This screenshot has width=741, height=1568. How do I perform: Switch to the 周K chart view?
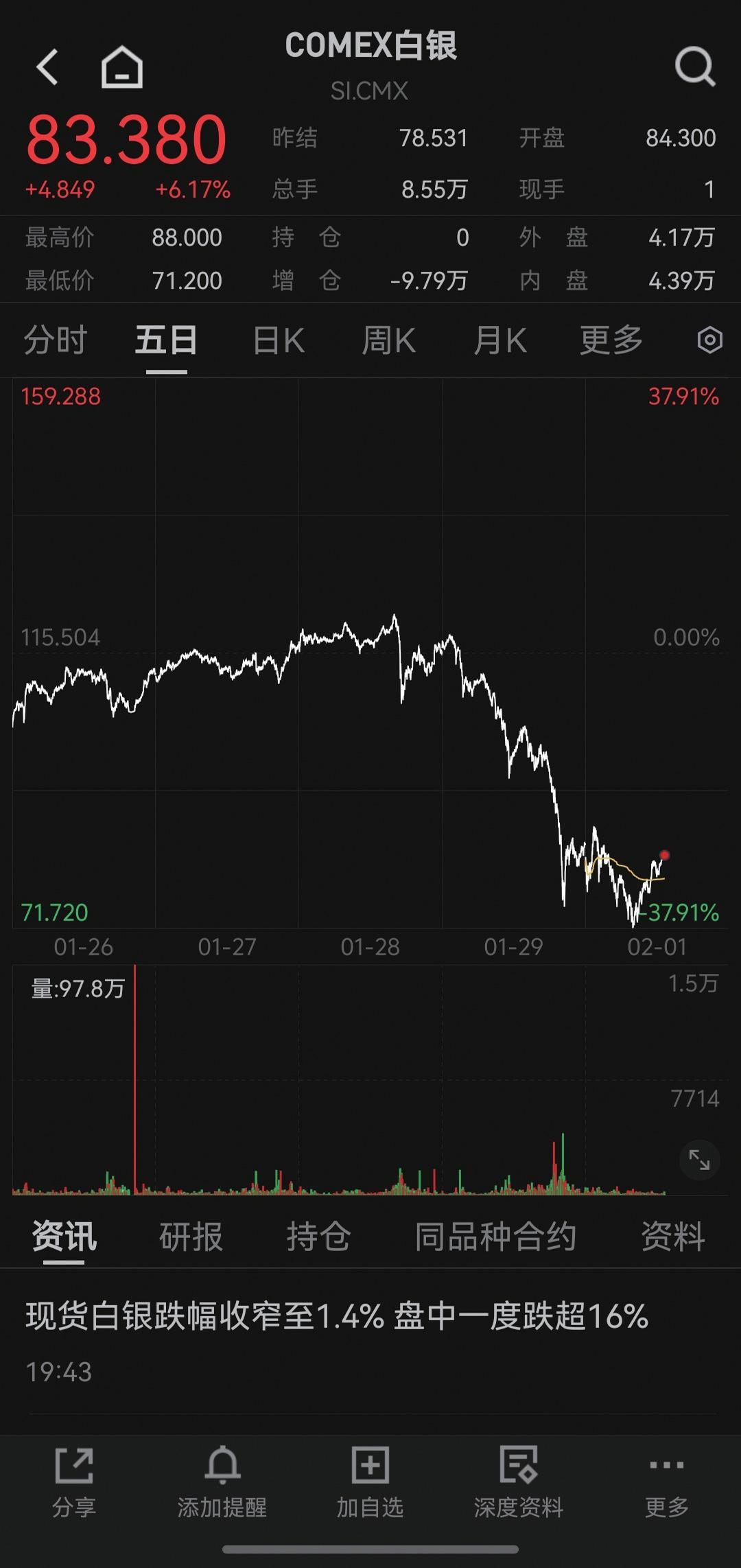coord(389,340)
